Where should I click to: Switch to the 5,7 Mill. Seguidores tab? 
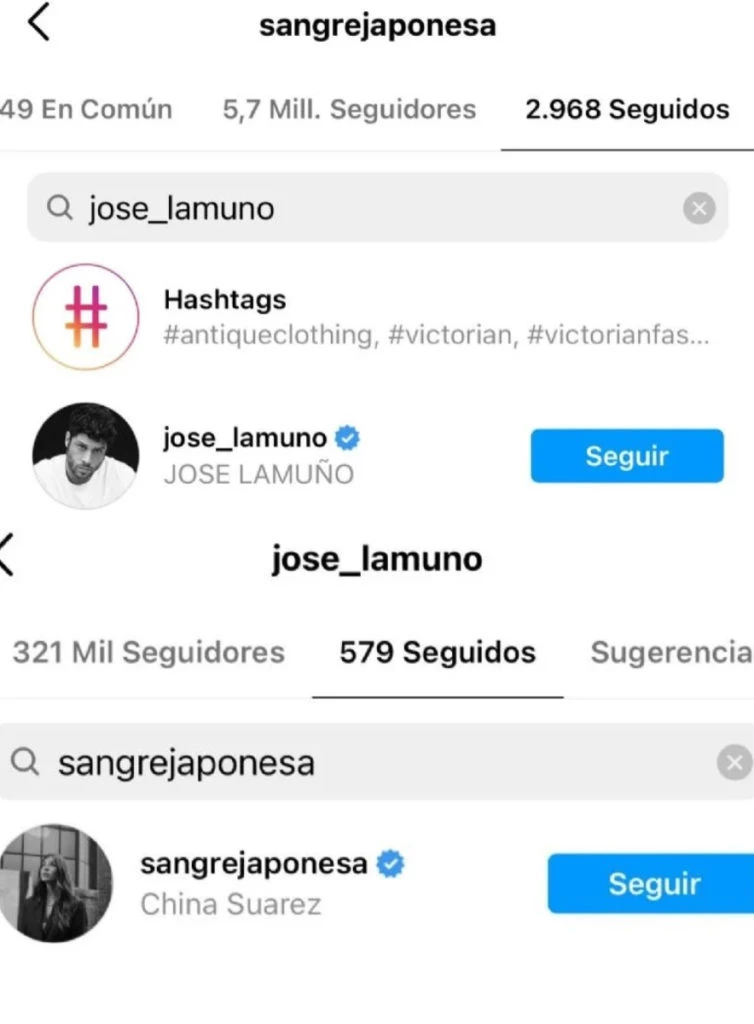pyautogui.click(x=349, y=109)
